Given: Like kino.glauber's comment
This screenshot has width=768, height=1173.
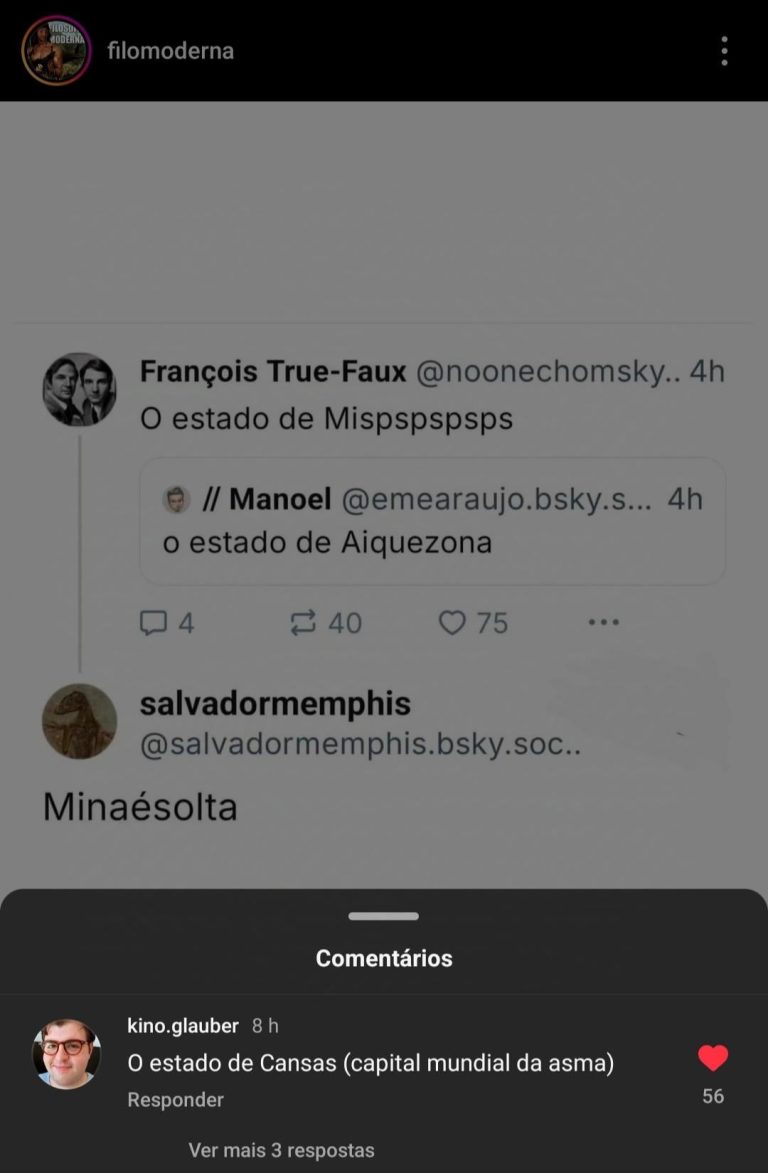Looking at the screenshot, I should click(x=712, y=1058).
